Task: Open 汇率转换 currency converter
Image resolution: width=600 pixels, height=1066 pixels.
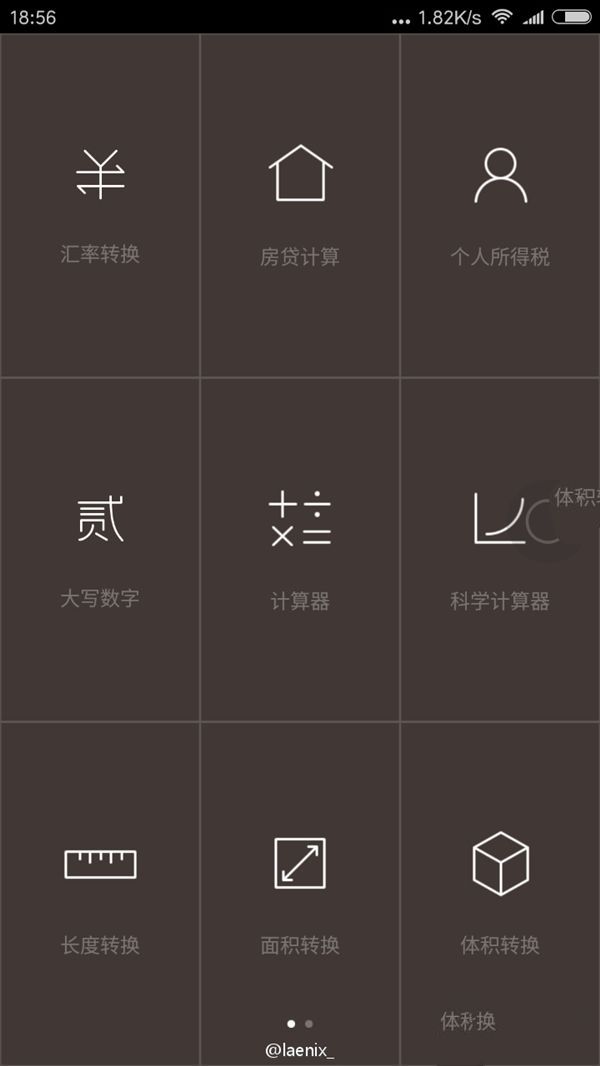Action: (100, 205)
